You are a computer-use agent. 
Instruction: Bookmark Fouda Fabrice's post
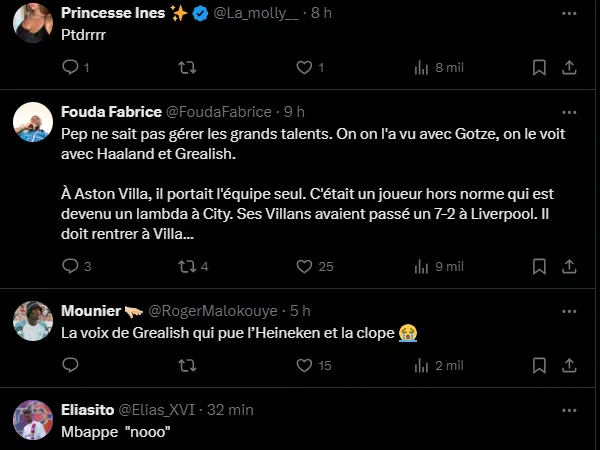539,266
